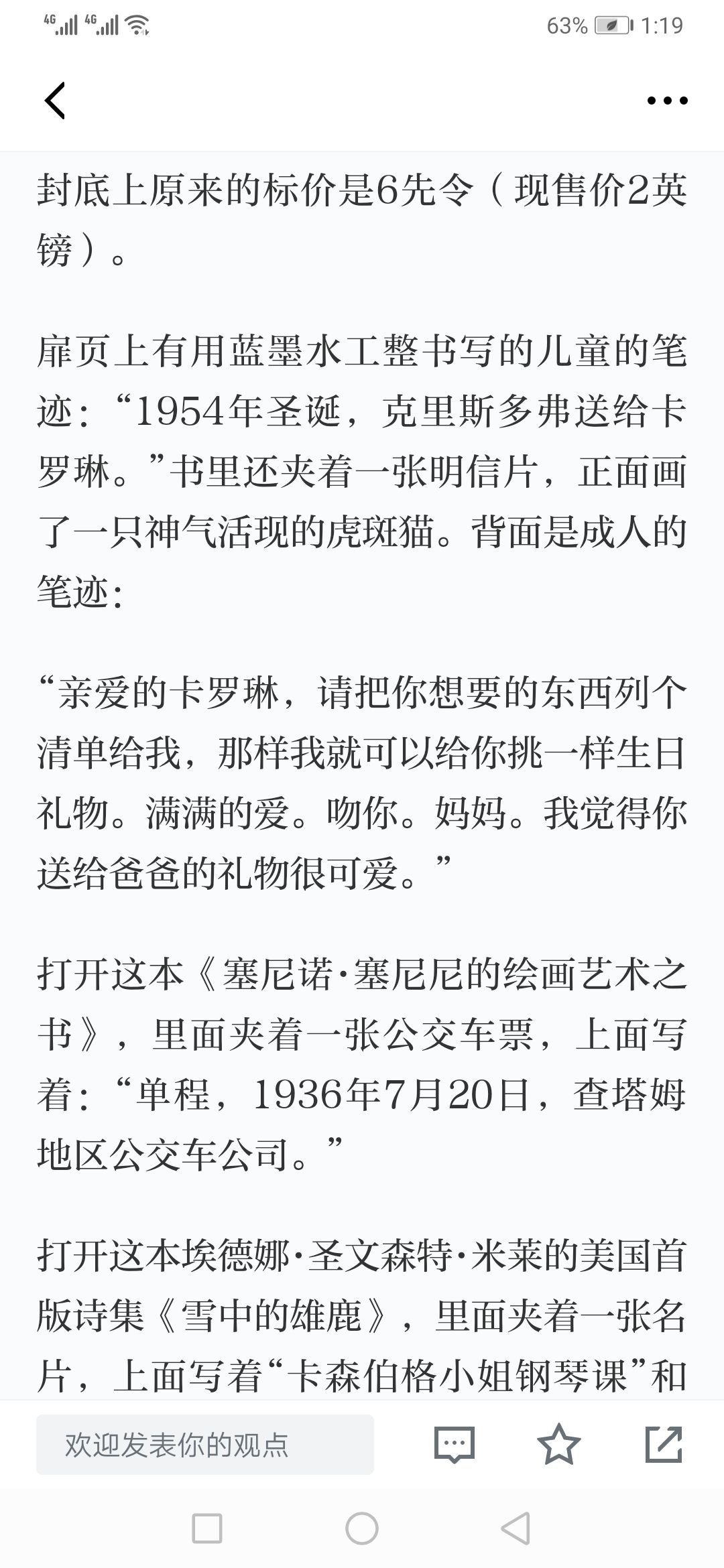This screenshot has width=724, height=1568.
Task: Favorite this article with the star
Action: [558, 1444]
